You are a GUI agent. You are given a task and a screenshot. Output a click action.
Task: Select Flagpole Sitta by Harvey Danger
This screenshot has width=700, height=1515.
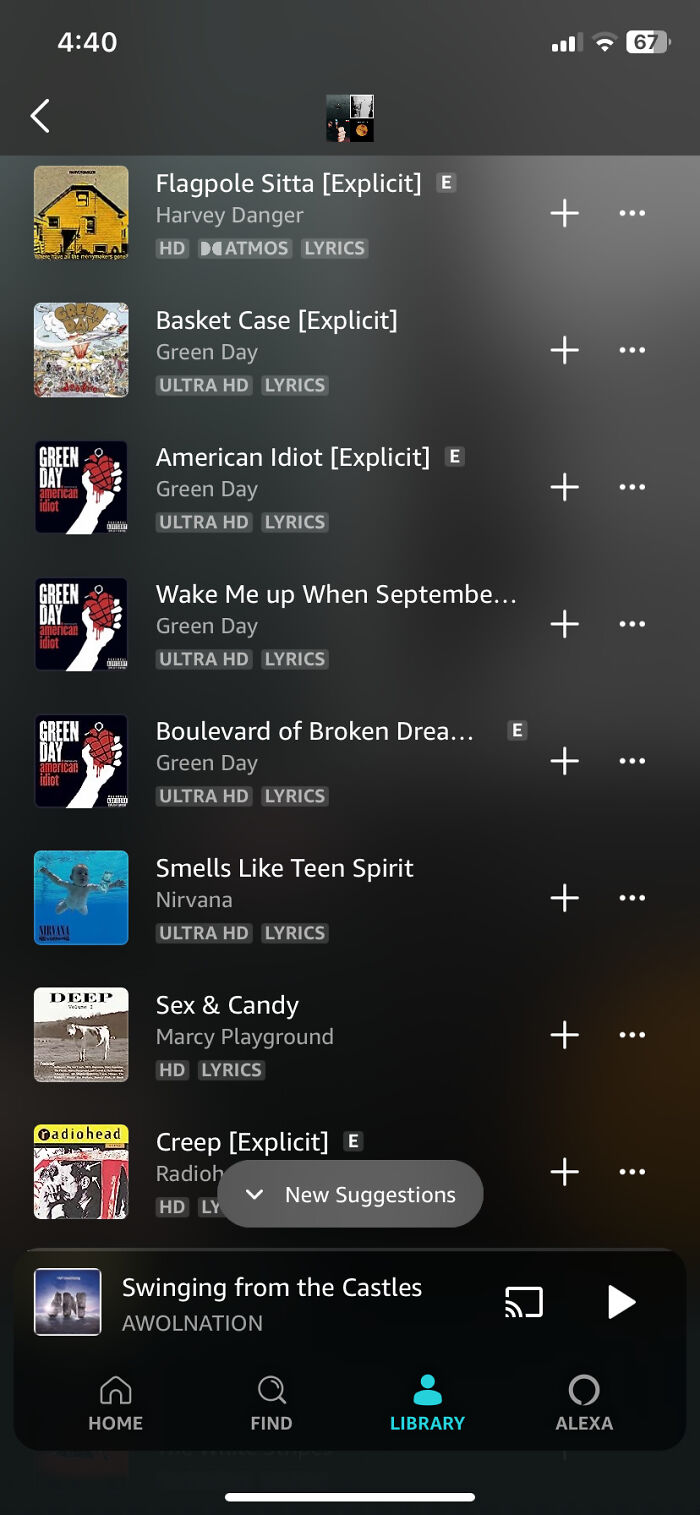[288, 184]
